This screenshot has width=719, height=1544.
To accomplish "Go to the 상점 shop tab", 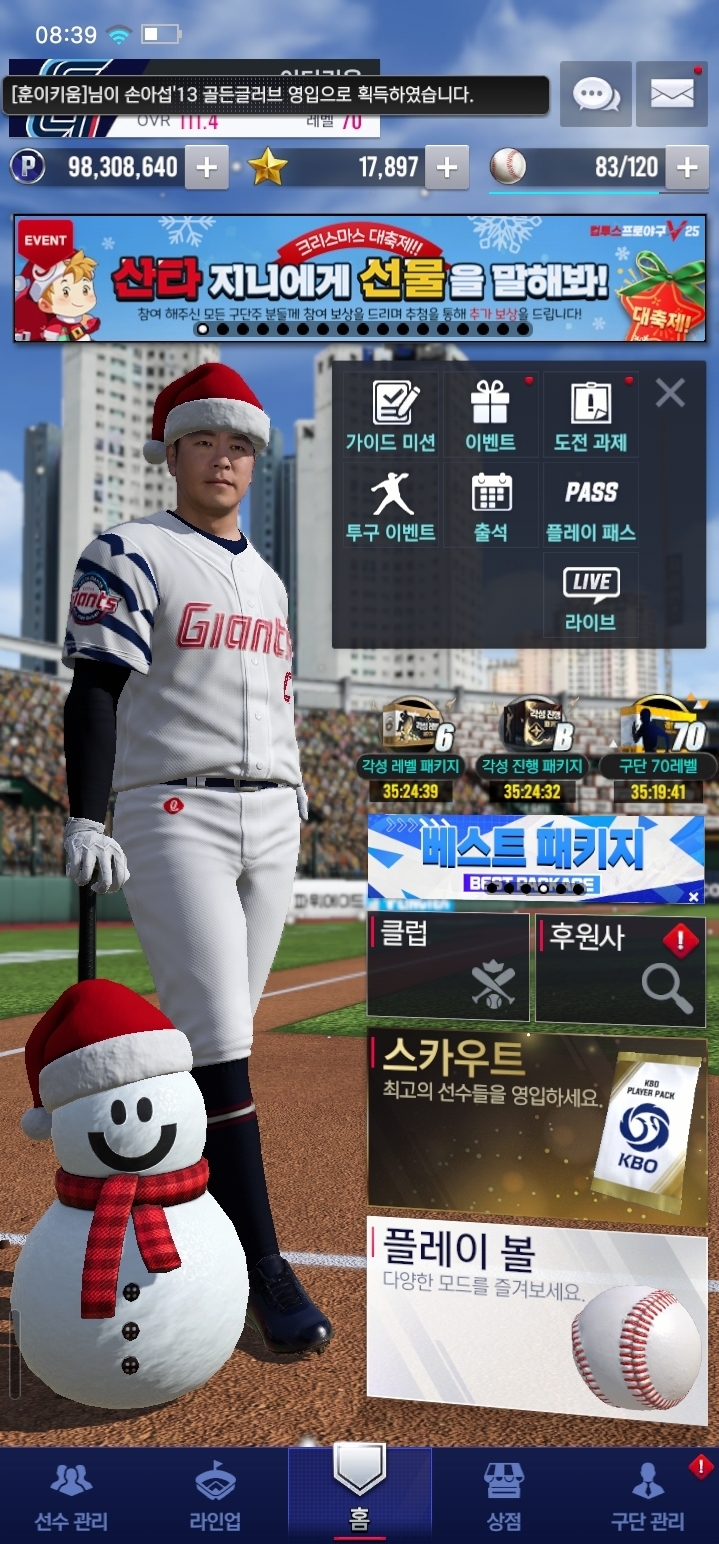I will 503,1496.
